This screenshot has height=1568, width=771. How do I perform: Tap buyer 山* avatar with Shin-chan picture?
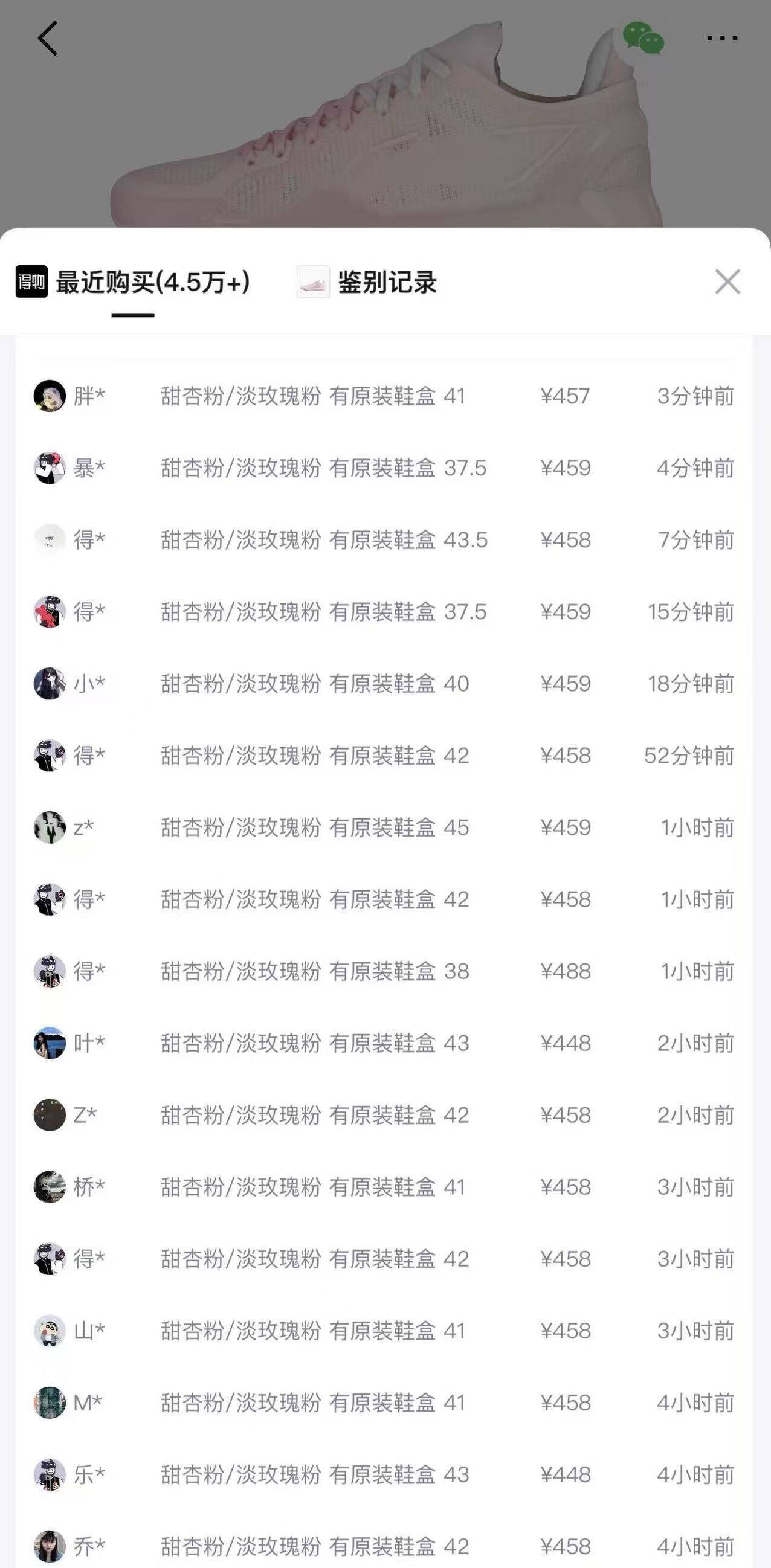click(51, 1331)
